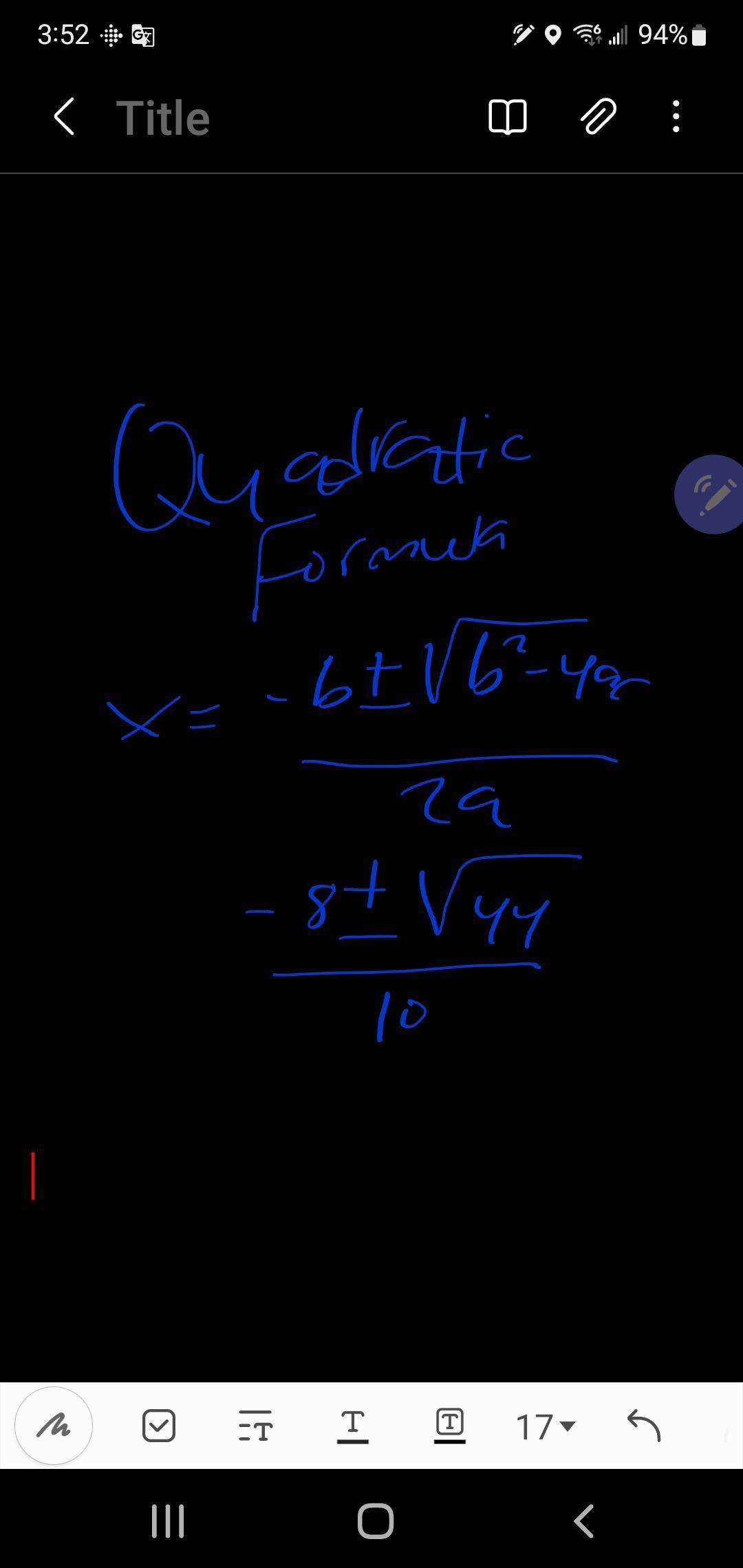
Task: Insert a checkbox list
Action: pyautogui.click(x=159, y=1426)
